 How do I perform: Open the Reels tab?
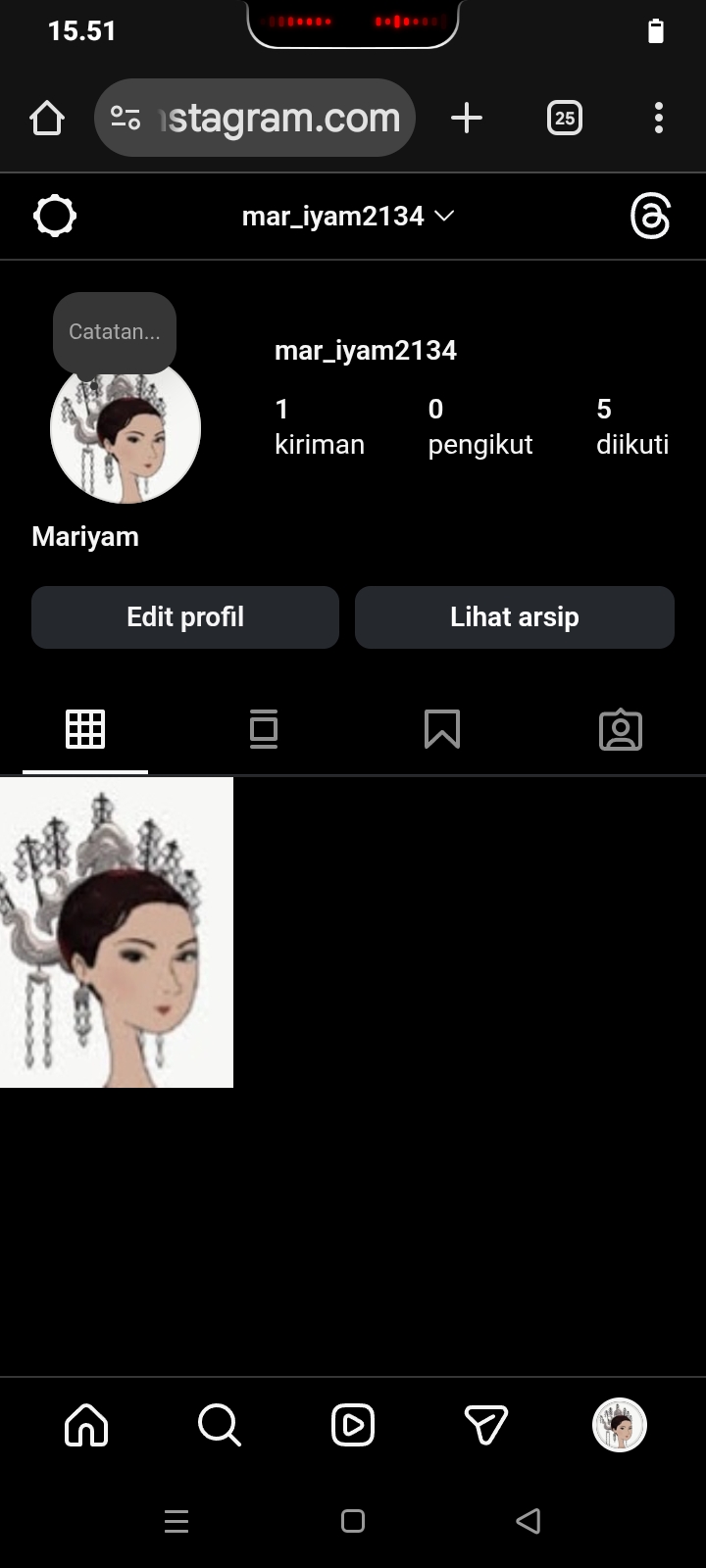(x=353, y=1425)
